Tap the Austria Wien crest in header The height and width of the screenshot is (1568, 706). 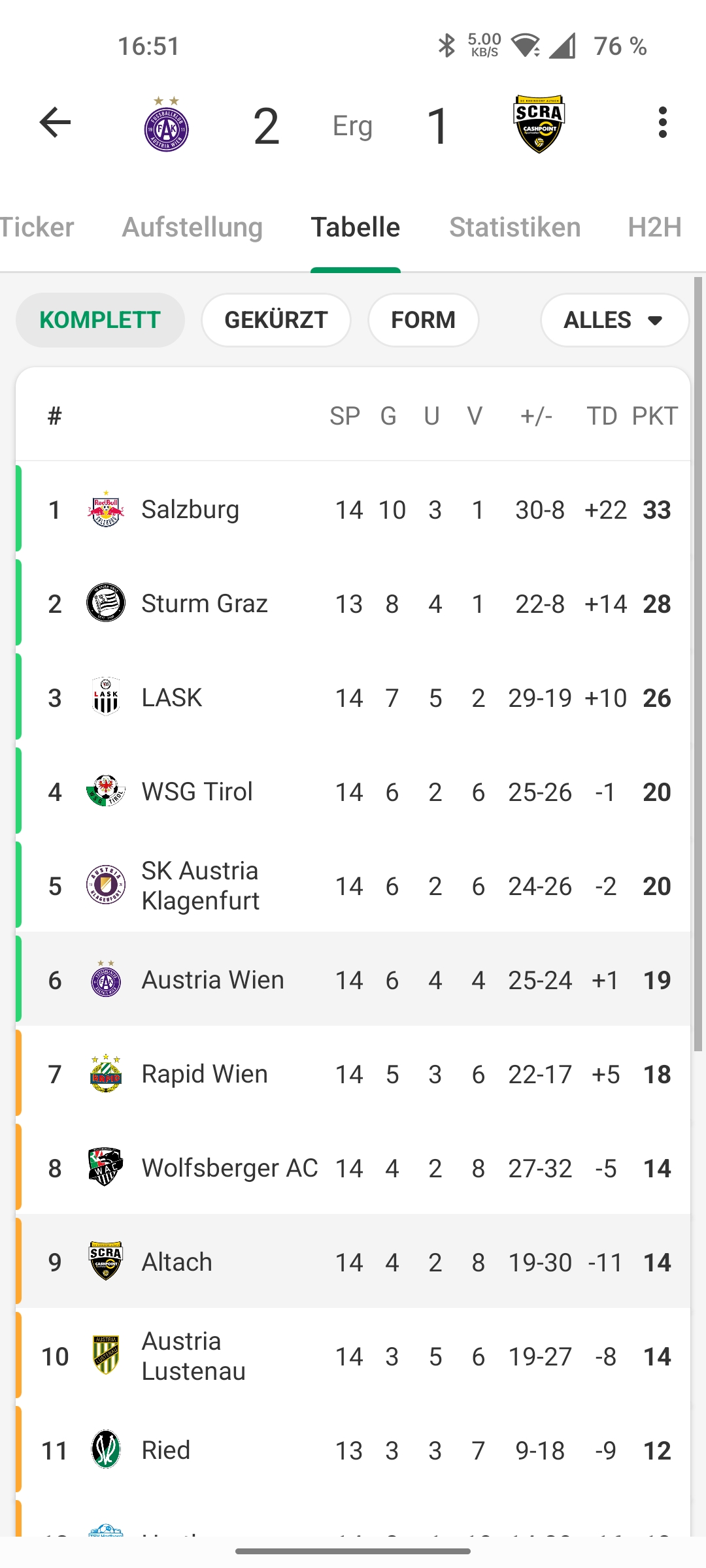[167, 124]
